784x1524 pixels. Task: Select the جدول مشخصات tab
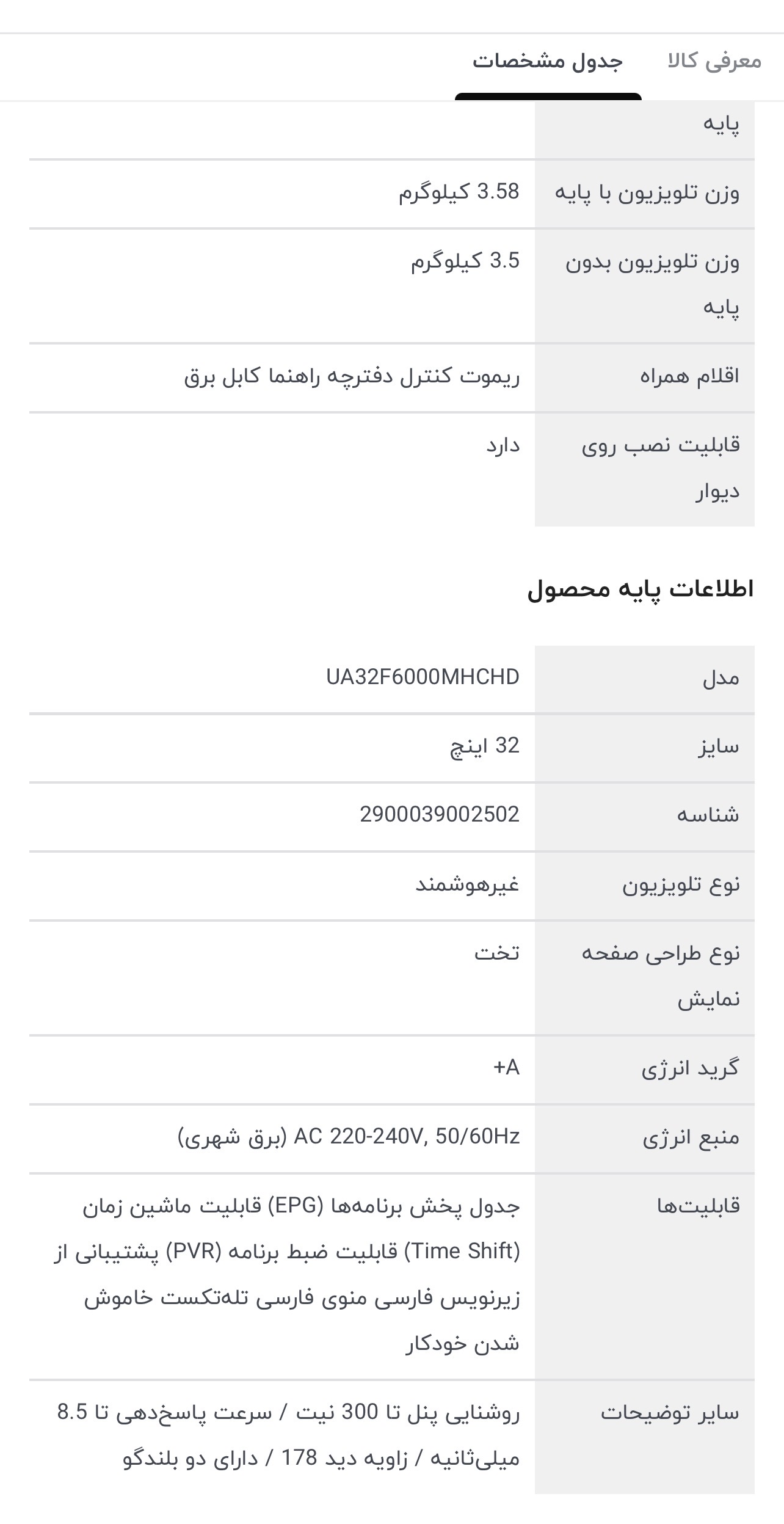[x=548, y=61]
